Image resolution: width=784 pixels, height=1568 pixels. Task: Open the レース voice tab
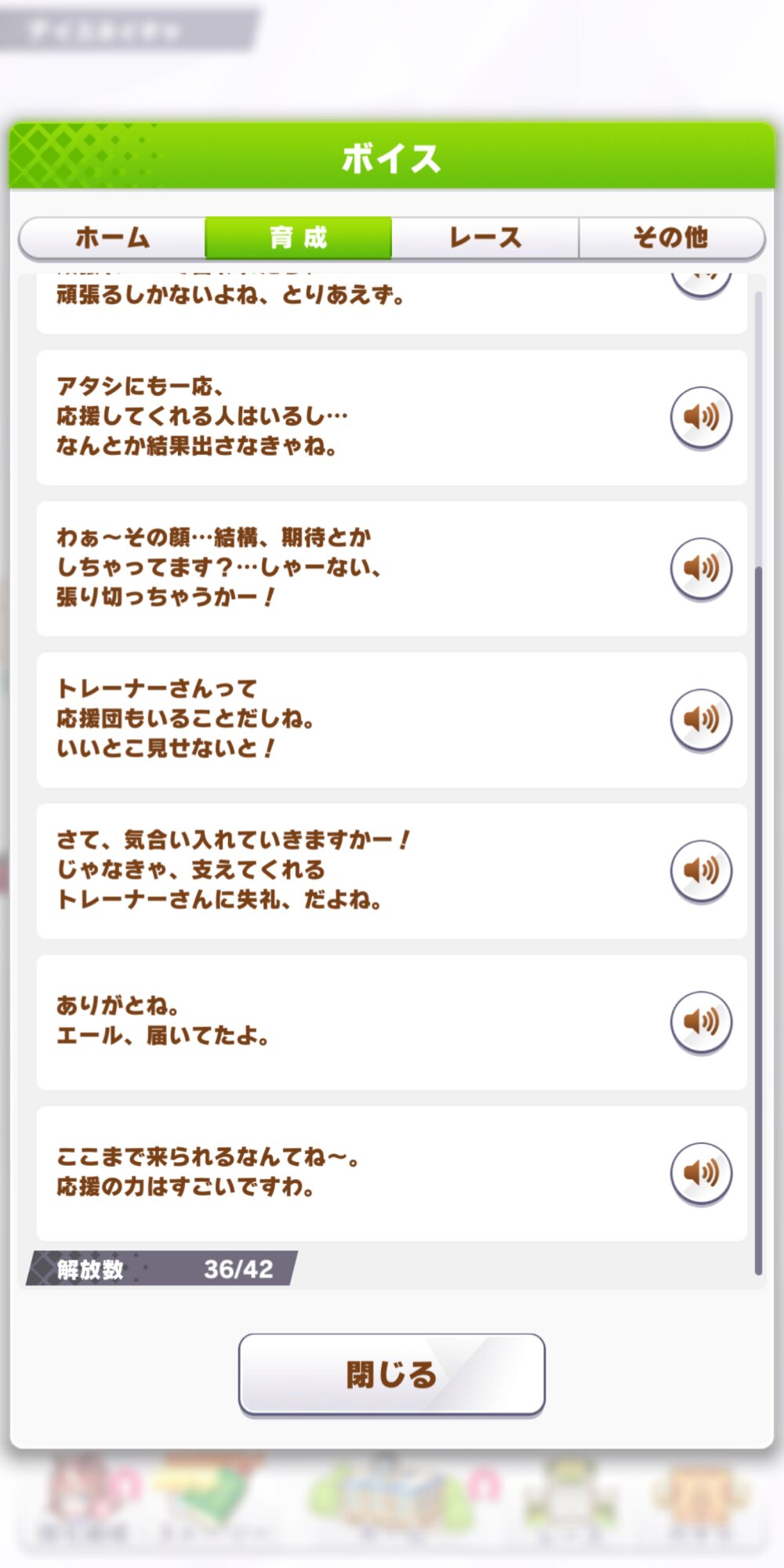coord(485,238)
